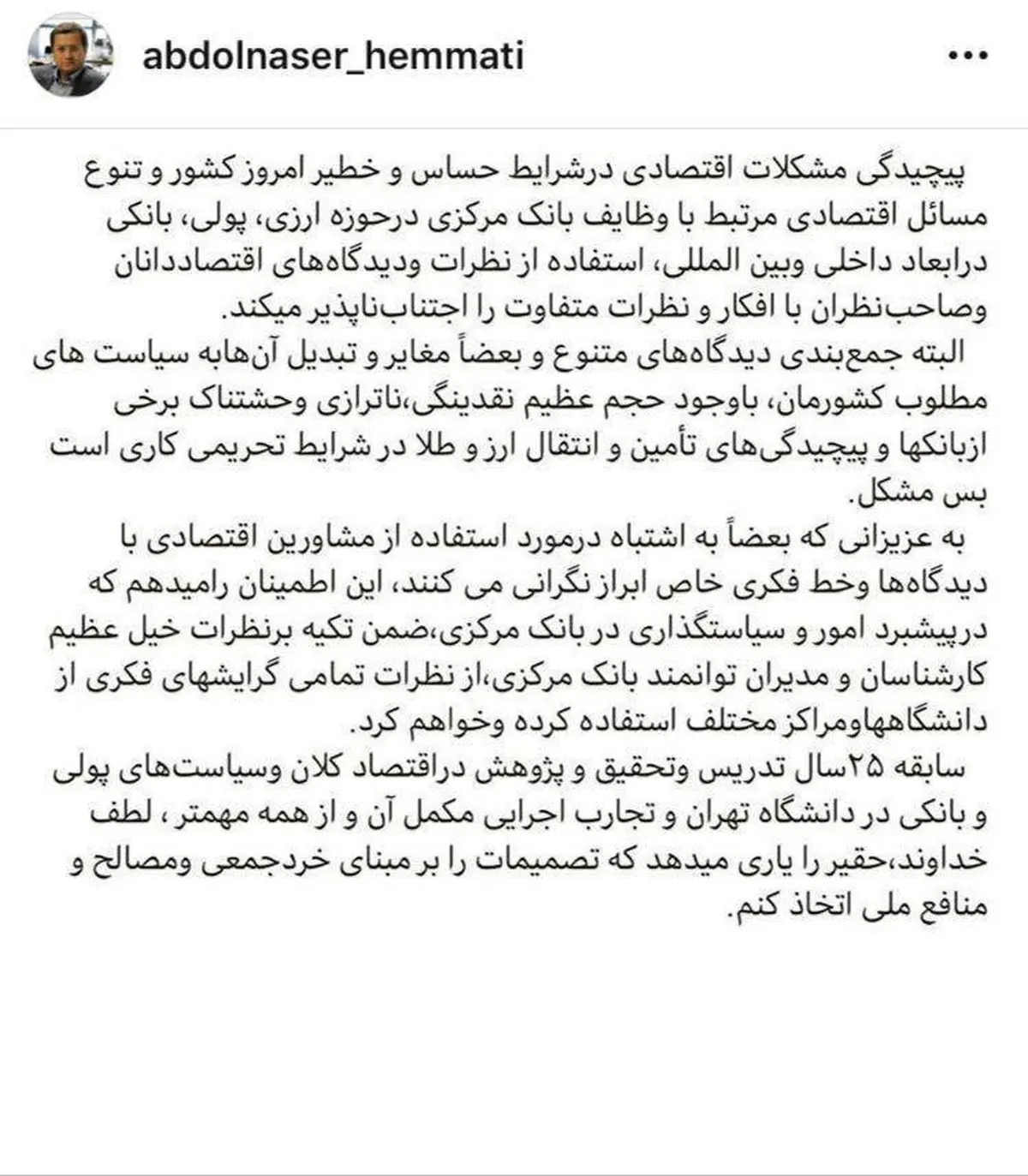1028x1176 pixels.
Task: Tap the Persian text post image
Action: (514, 531)
